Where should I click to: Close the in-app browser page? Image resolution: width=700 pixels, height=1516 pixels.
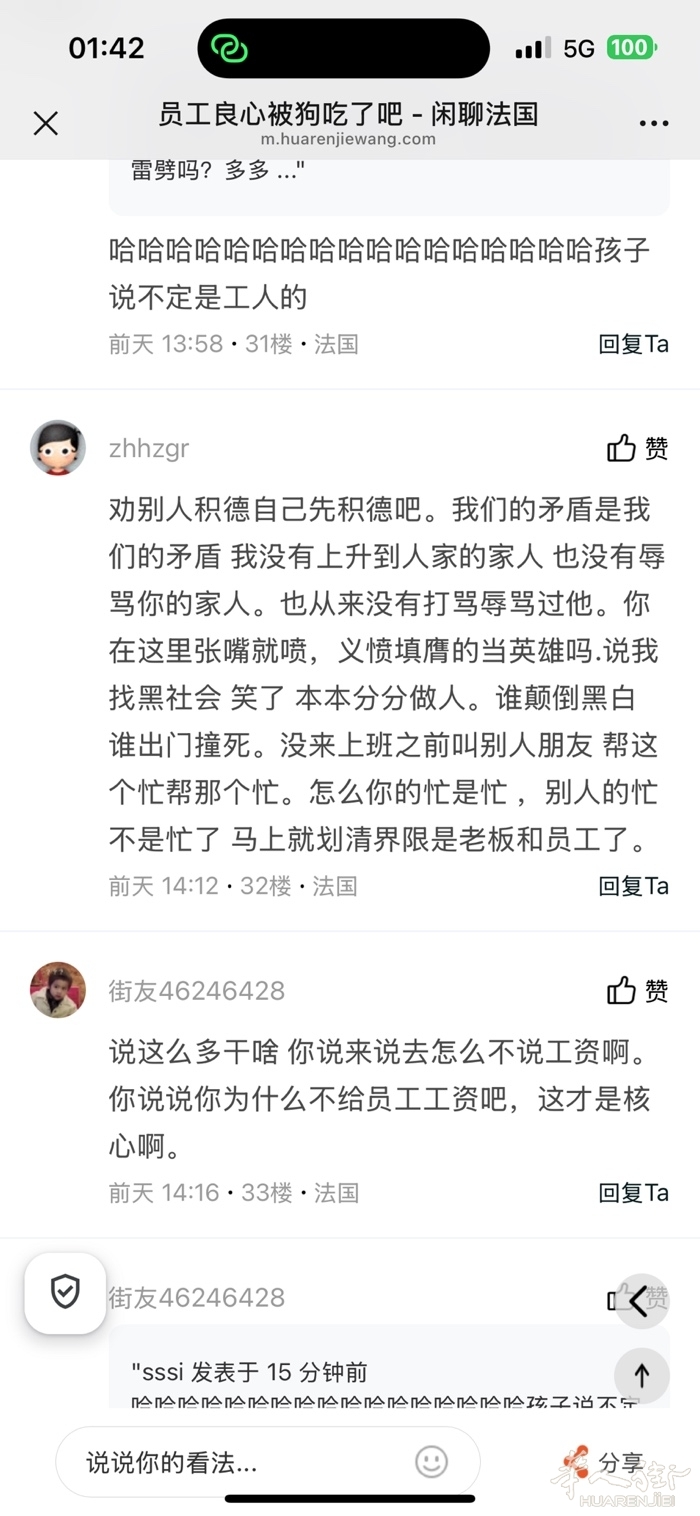[46, 123]
